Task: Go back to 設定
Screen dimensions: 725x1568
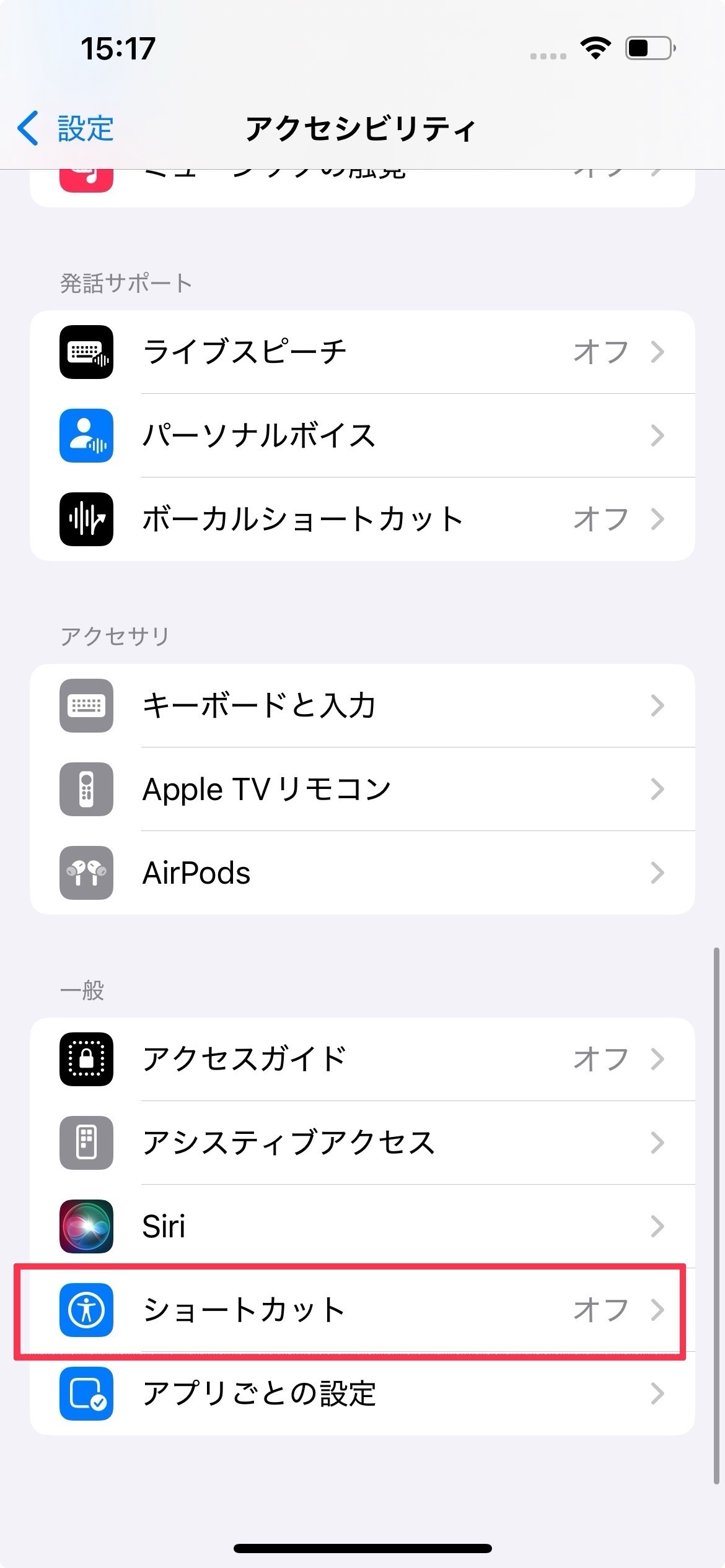Action: (66, 129)
